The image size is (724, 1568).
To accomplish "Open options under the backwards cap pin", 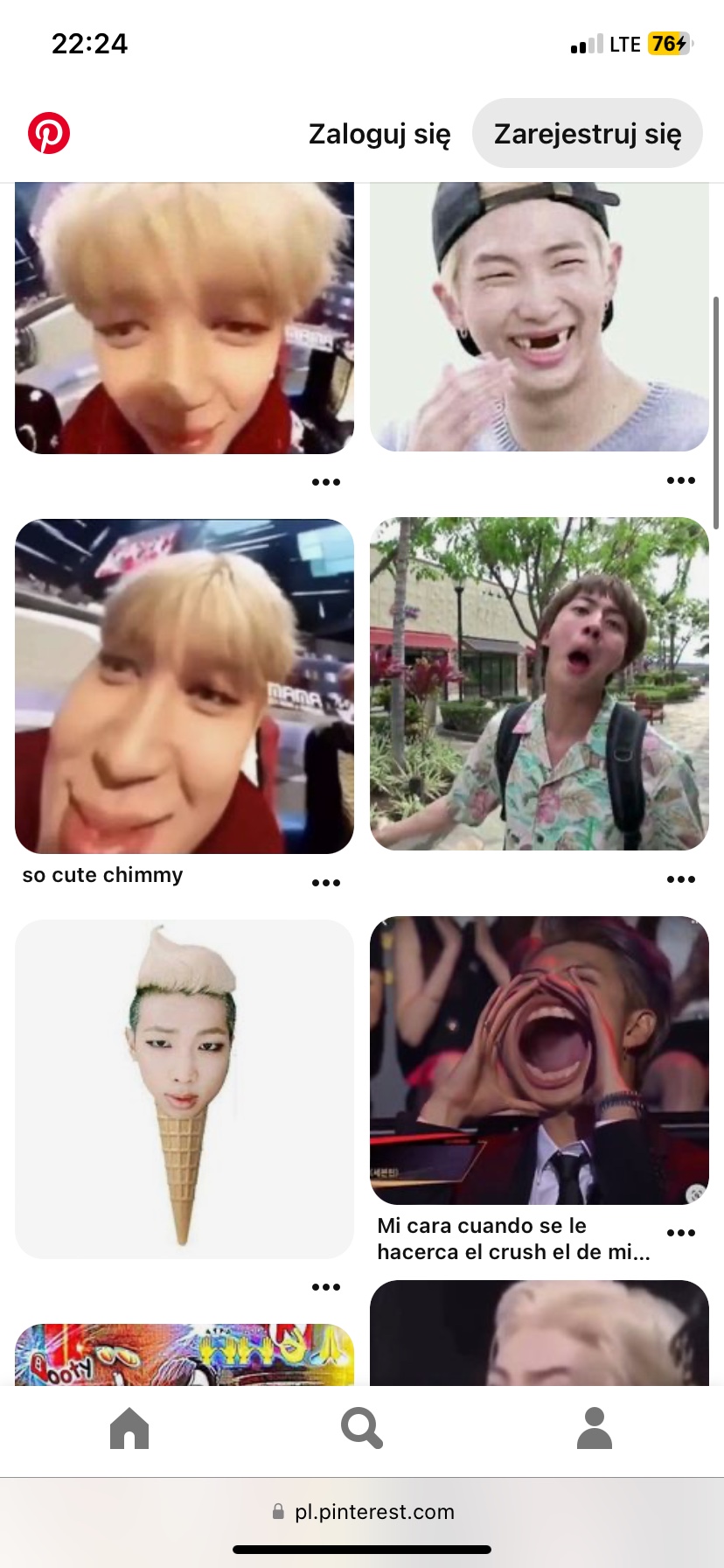I will click(681, 480).
